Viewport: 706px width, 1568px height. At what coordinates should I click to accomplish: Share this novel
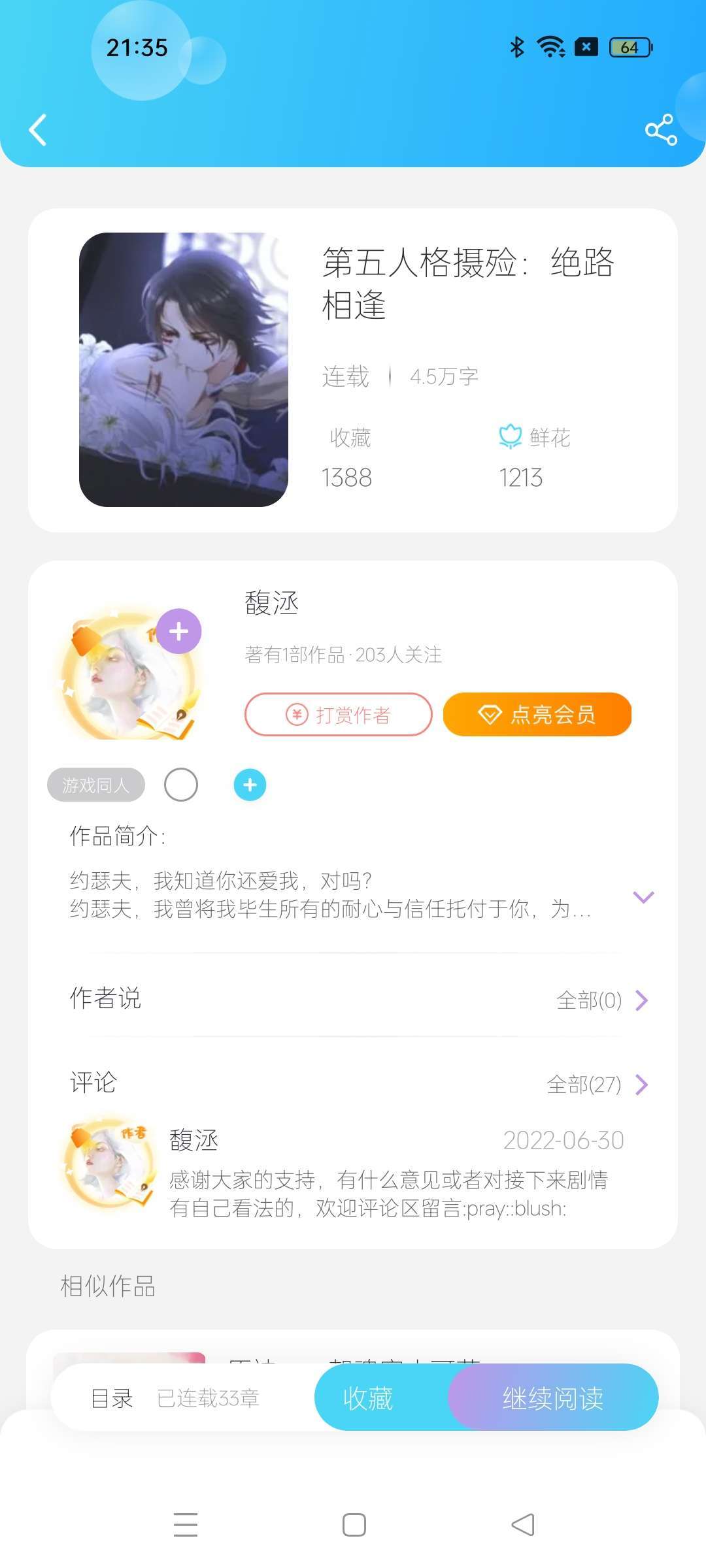coord(660,129)
